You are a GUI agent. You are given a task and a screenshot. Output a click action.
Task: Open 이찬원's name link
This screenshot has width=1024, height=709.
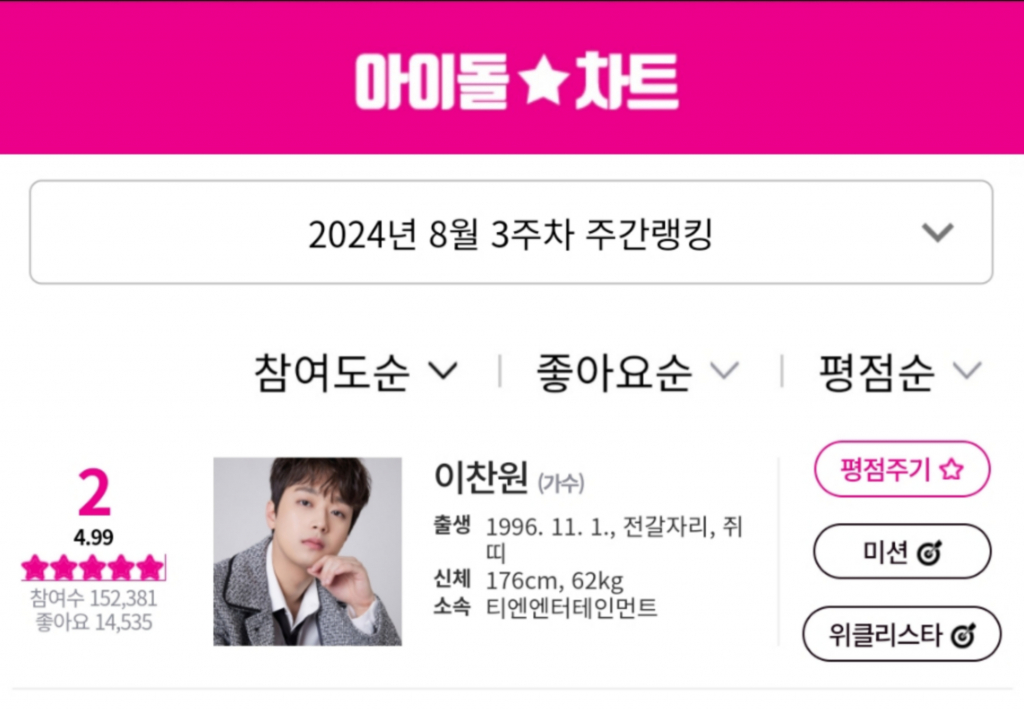click(x=481, y=478)
